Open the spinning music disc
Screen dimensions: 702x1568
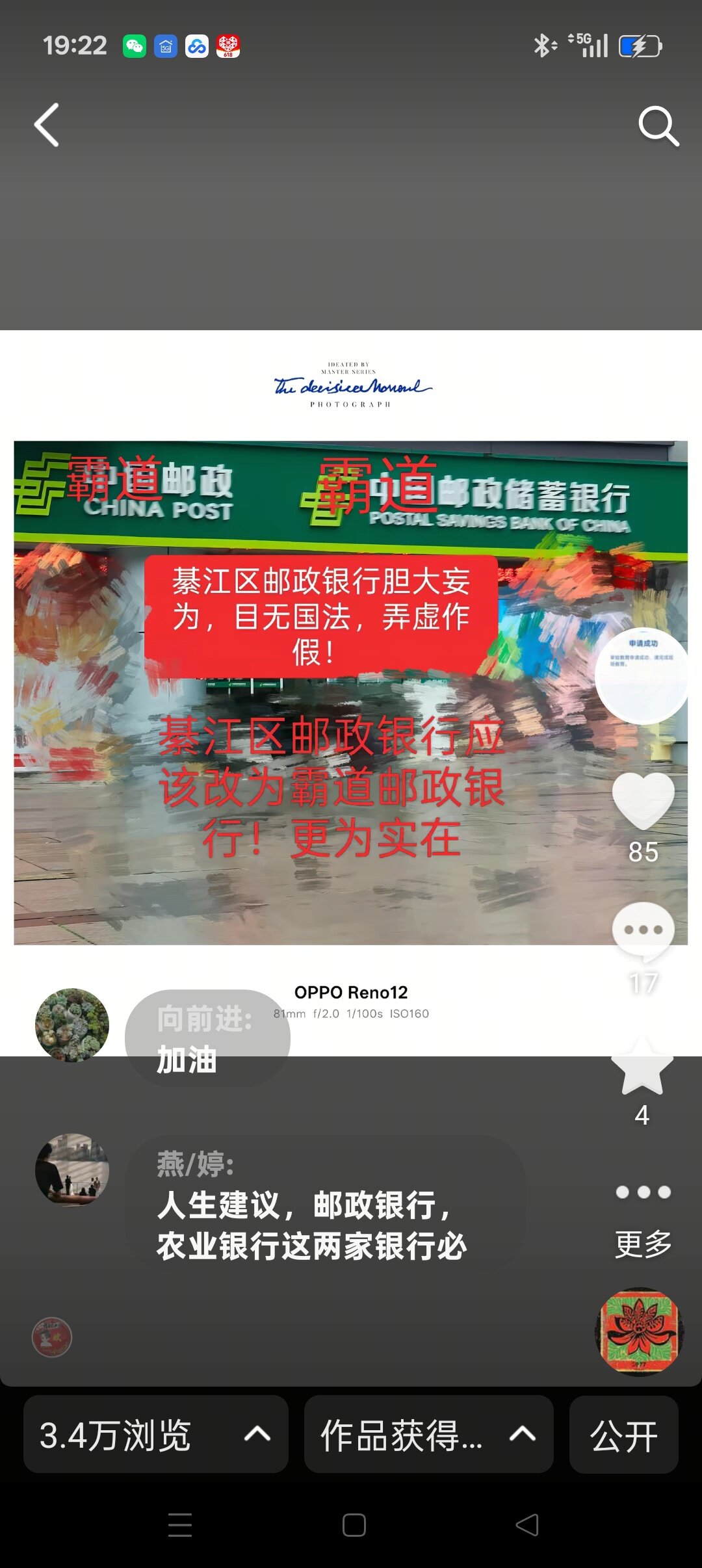639,1331
